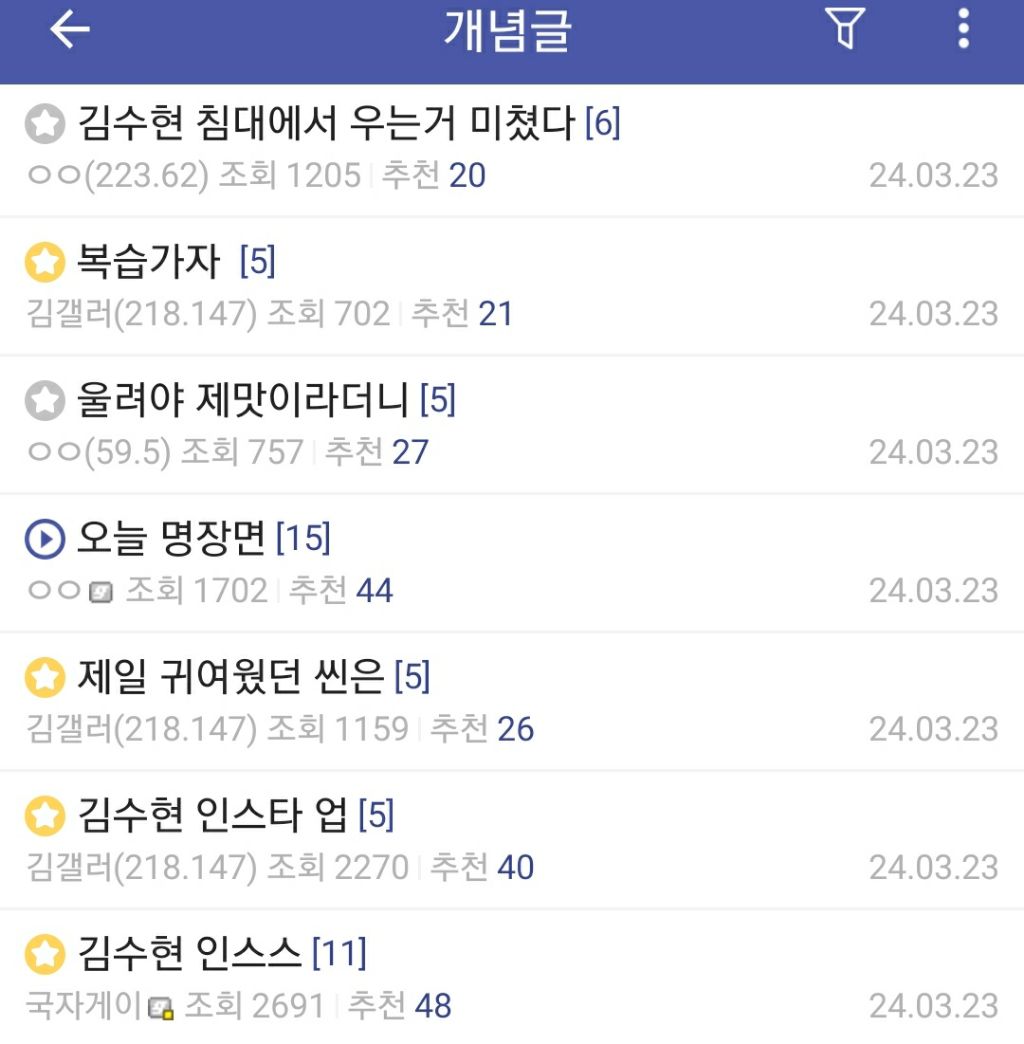Go back using the arrow icon
The height and width of the screenshot is (1044, 1024).
(x=70, y=30)
